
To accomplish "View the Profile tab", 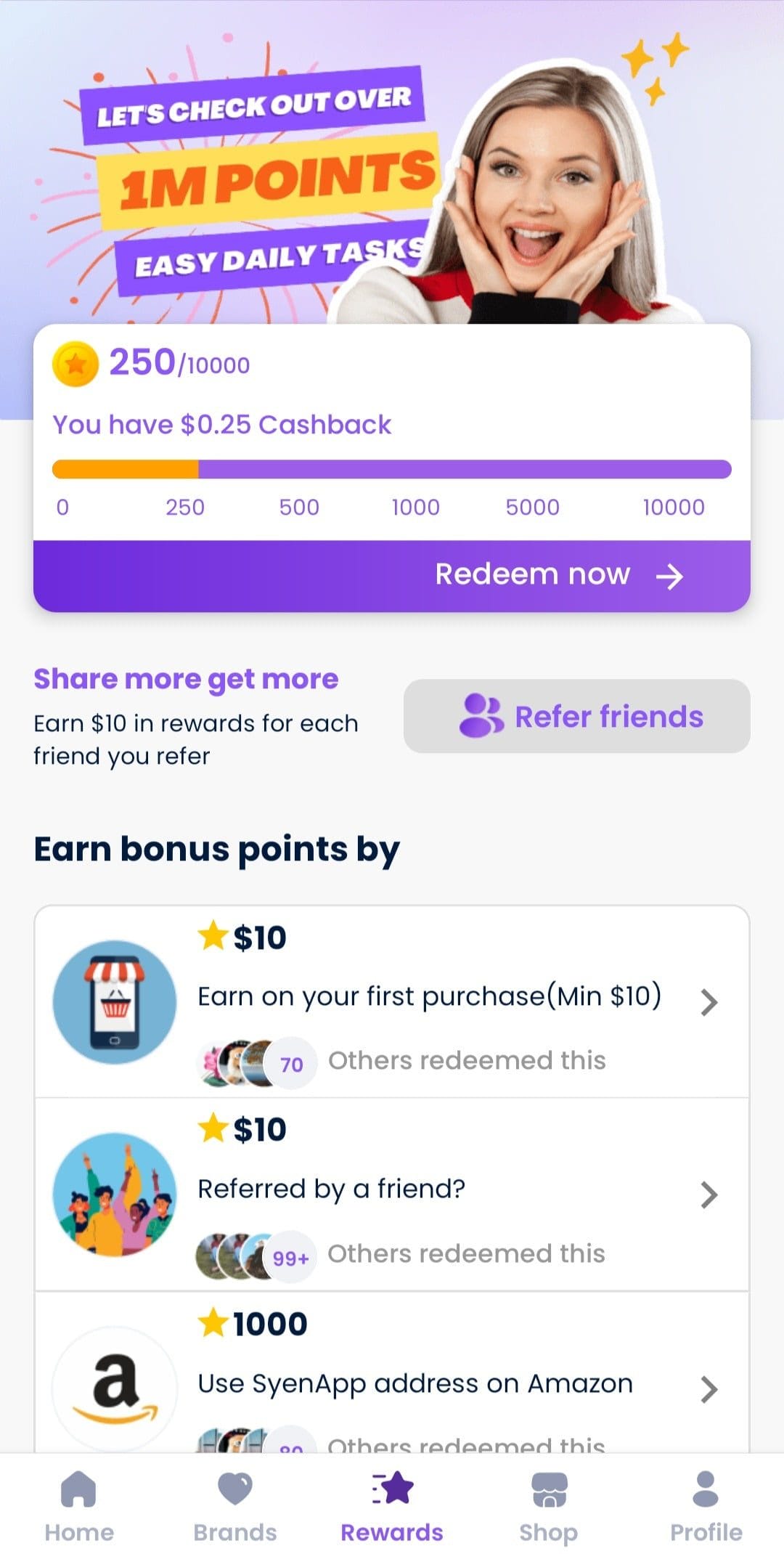I will click(x=706, y=1505).
